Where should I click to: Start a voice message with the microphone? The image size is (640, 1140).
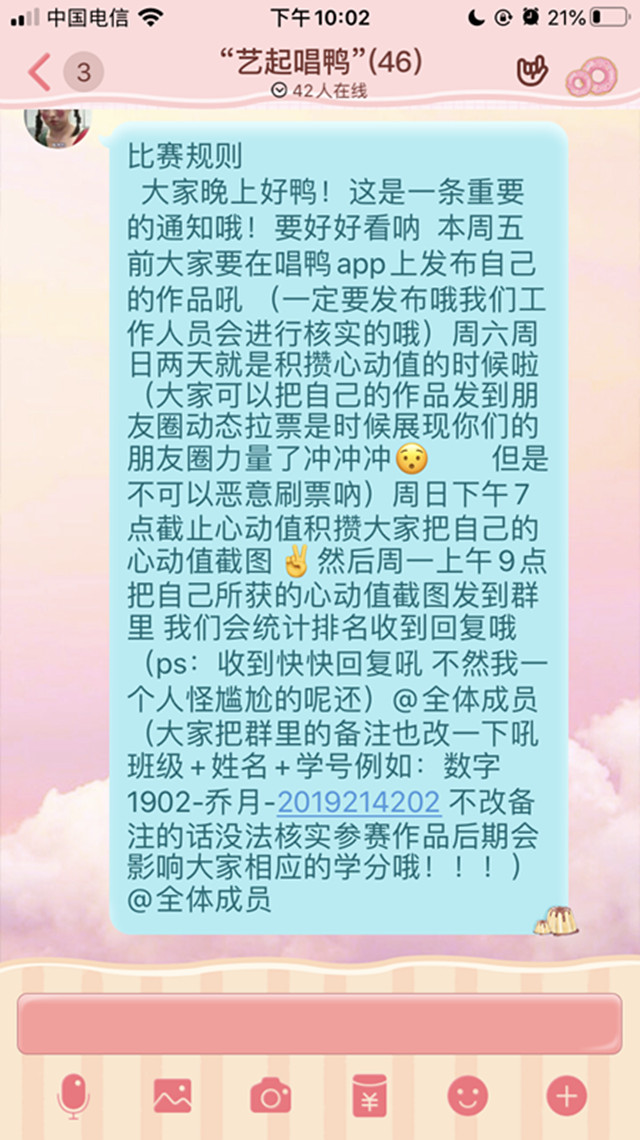click(x=73, y=1096)
